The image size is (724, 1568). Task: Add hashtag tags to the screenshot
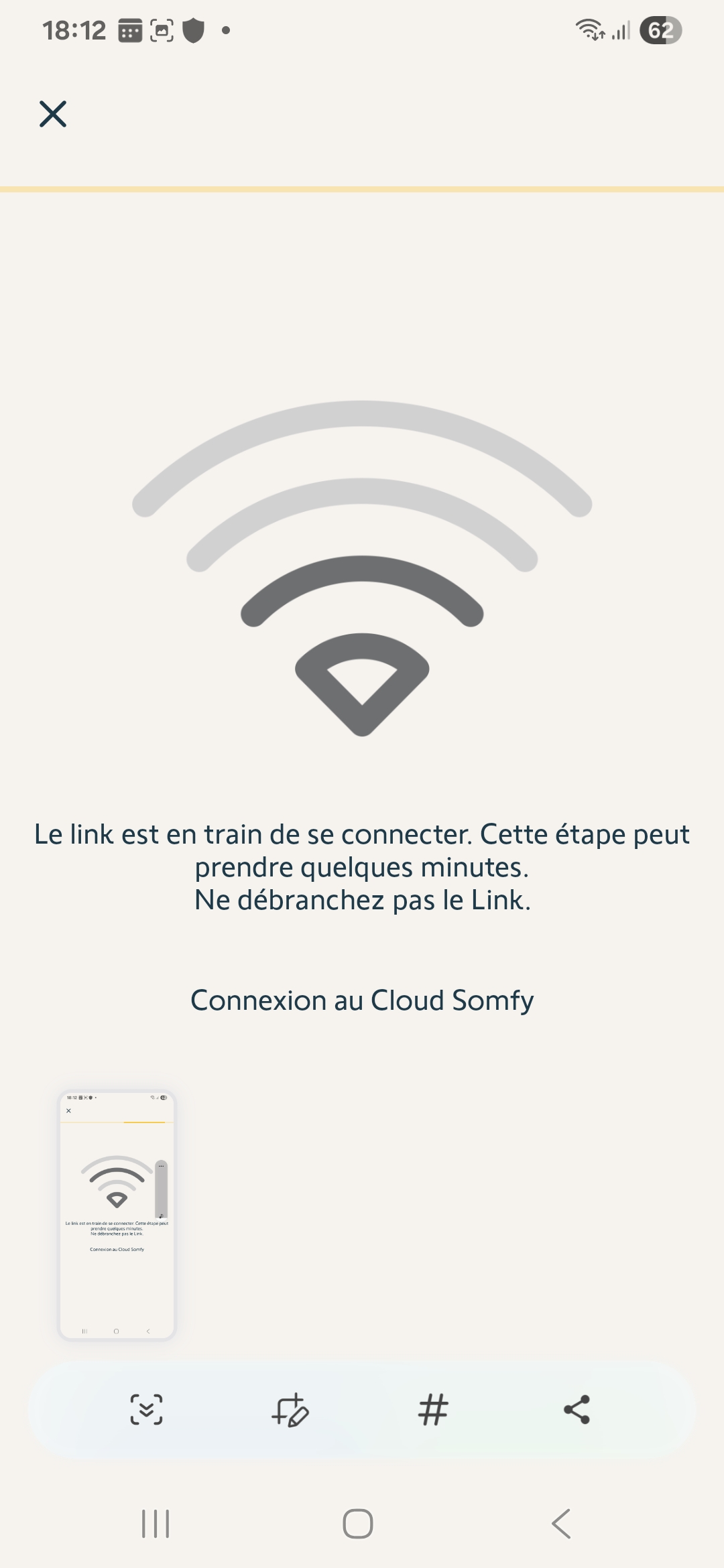coord(433,1409)
